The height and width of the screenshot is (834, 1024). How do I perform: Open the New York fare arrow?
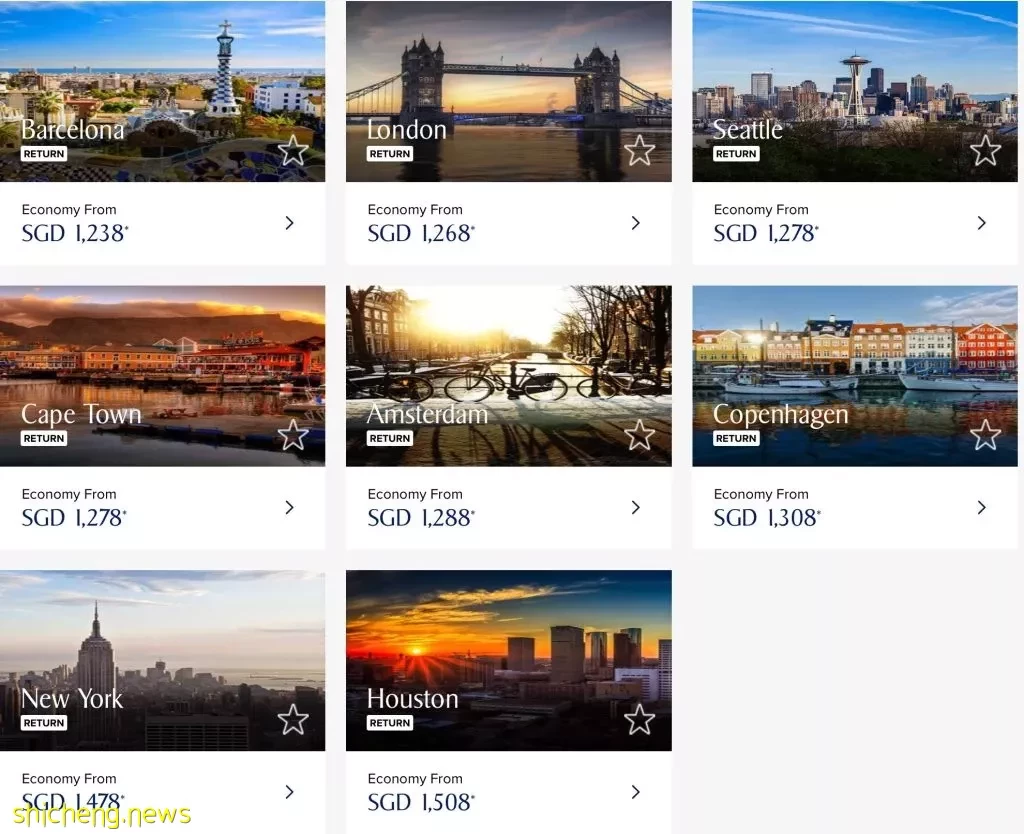pyautogui.click(x=289, y=792)
